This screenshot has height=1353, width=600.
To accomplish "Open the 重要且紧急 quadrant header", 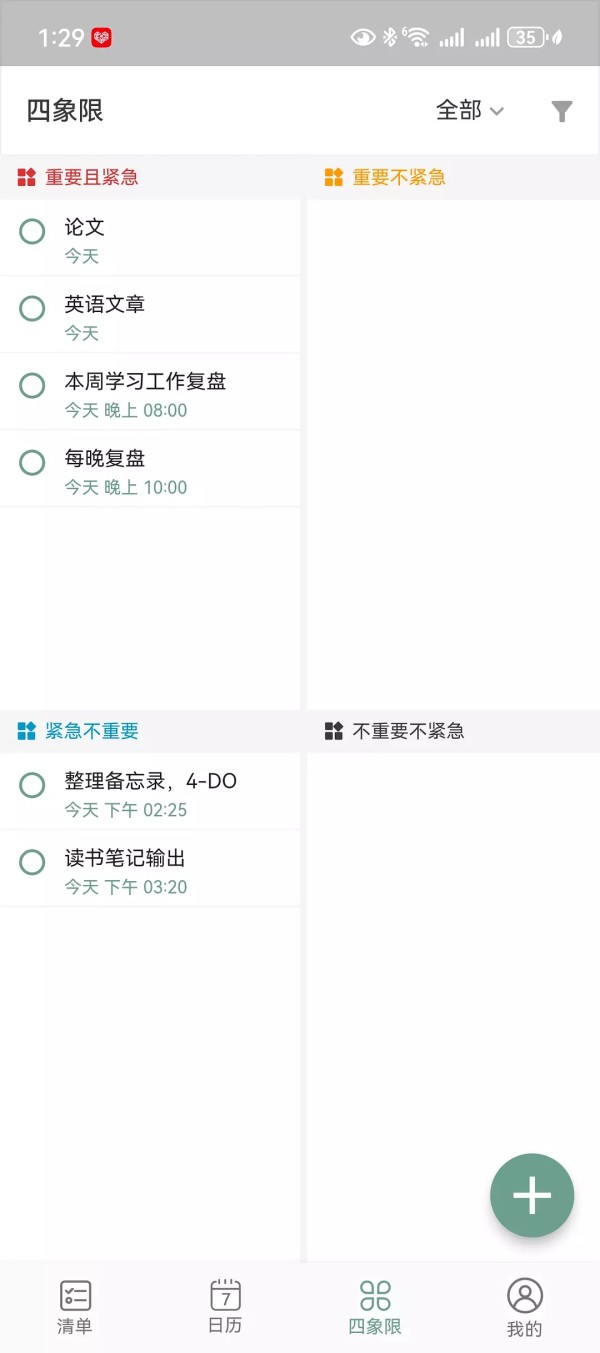I will coord(78,178).
